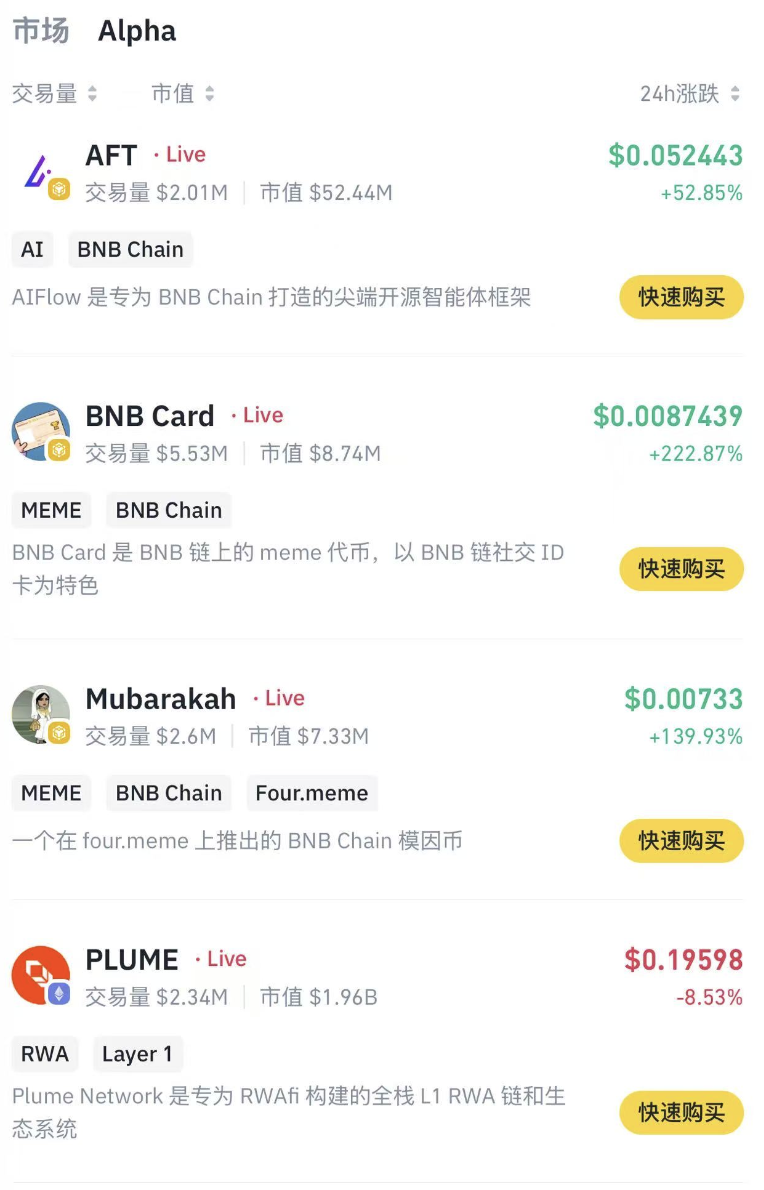Click 快速购买 for BNB Card

pyautogui.click(x=681, y=569)
